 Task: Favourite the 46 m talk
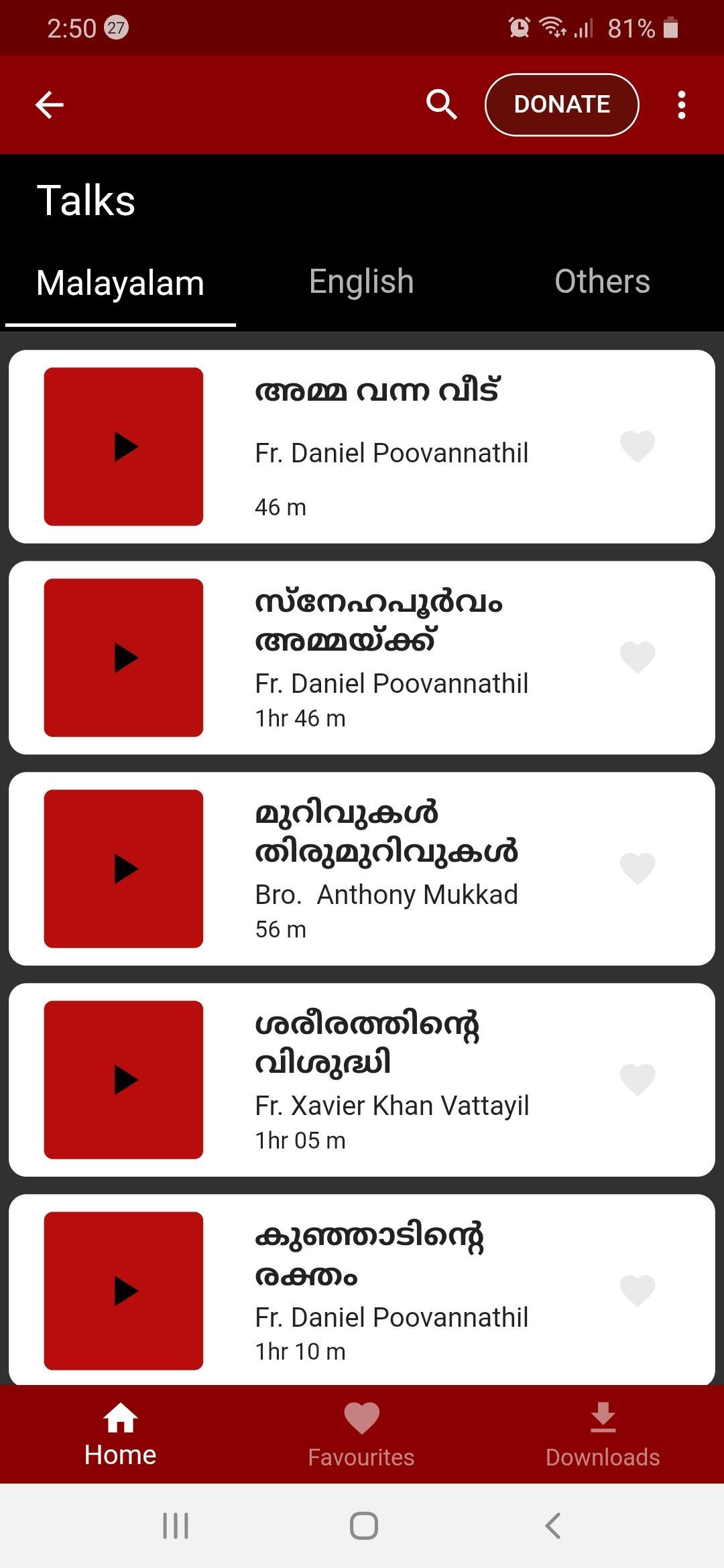coord(638,446)
